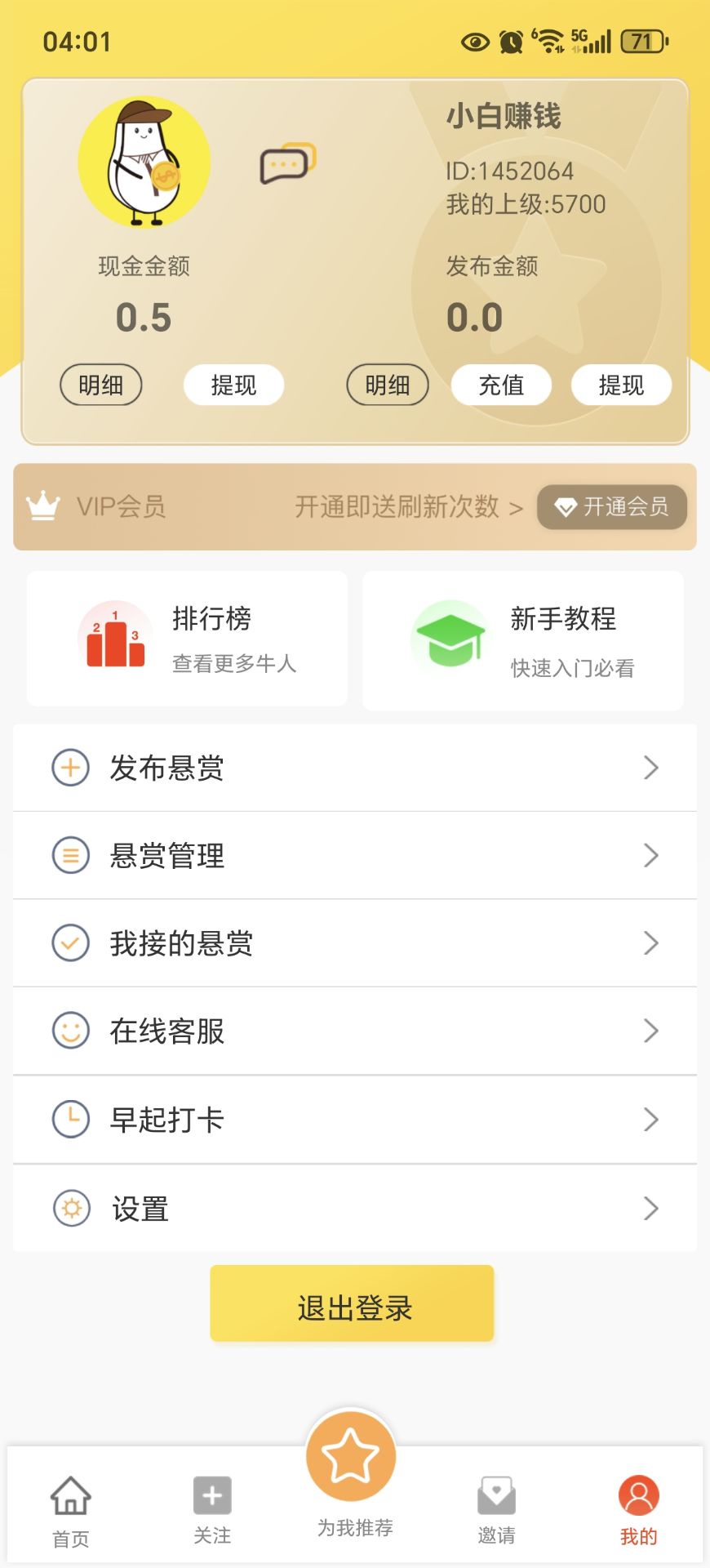Open the chat/message icon beside the avatar

(287, 161)
